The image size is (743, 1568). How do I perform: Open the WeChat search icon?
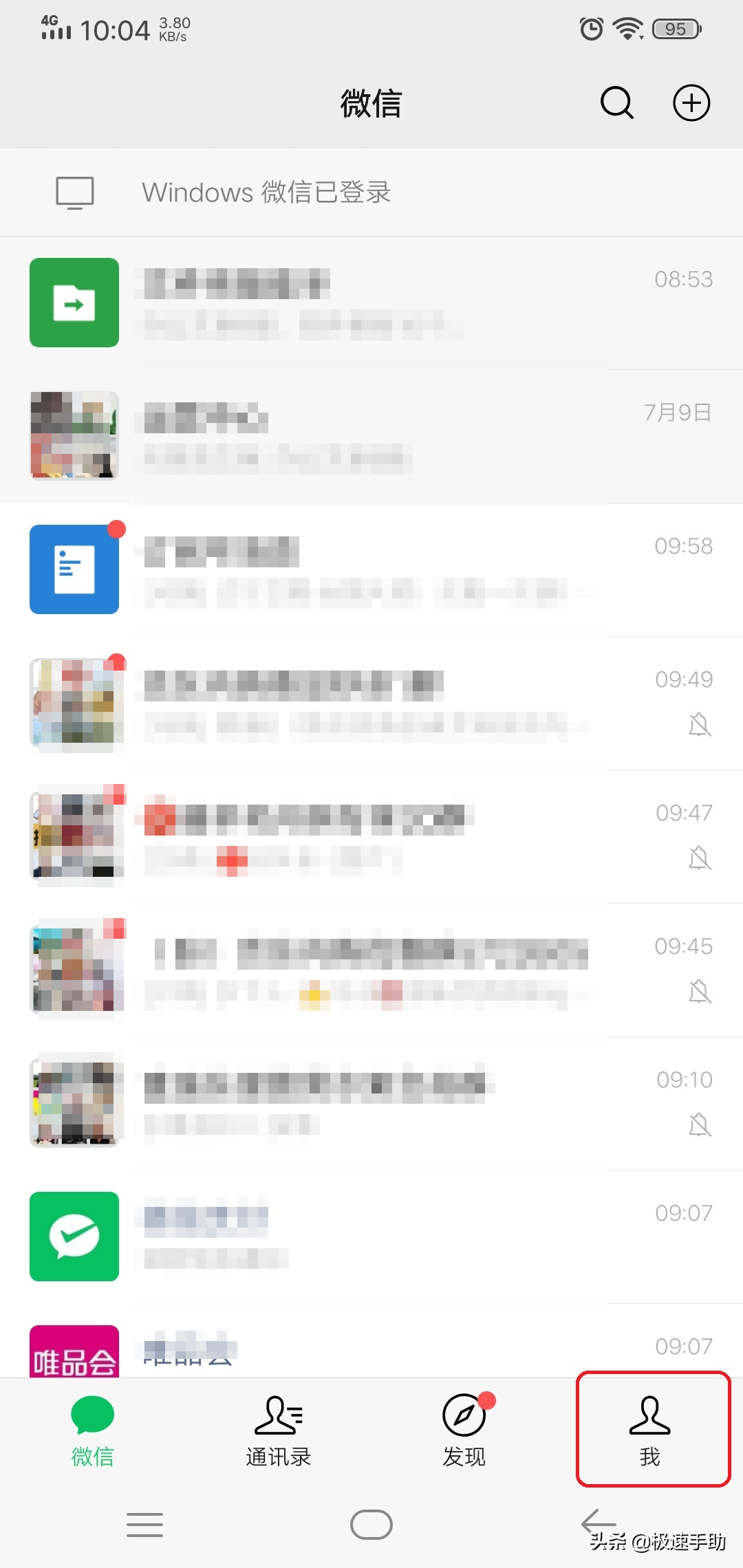616,103
